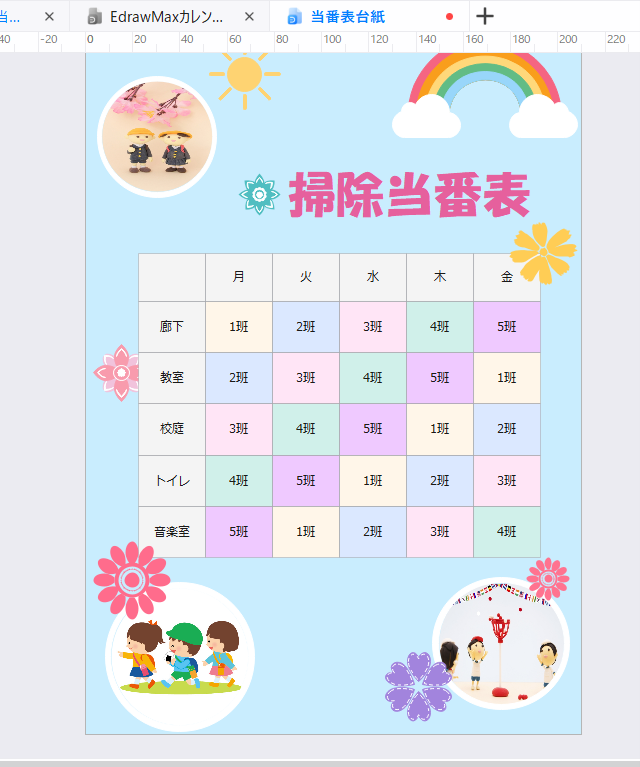Close the EdrawMaxカレン... tab
The image size is (640, 767).
(249, 17)
